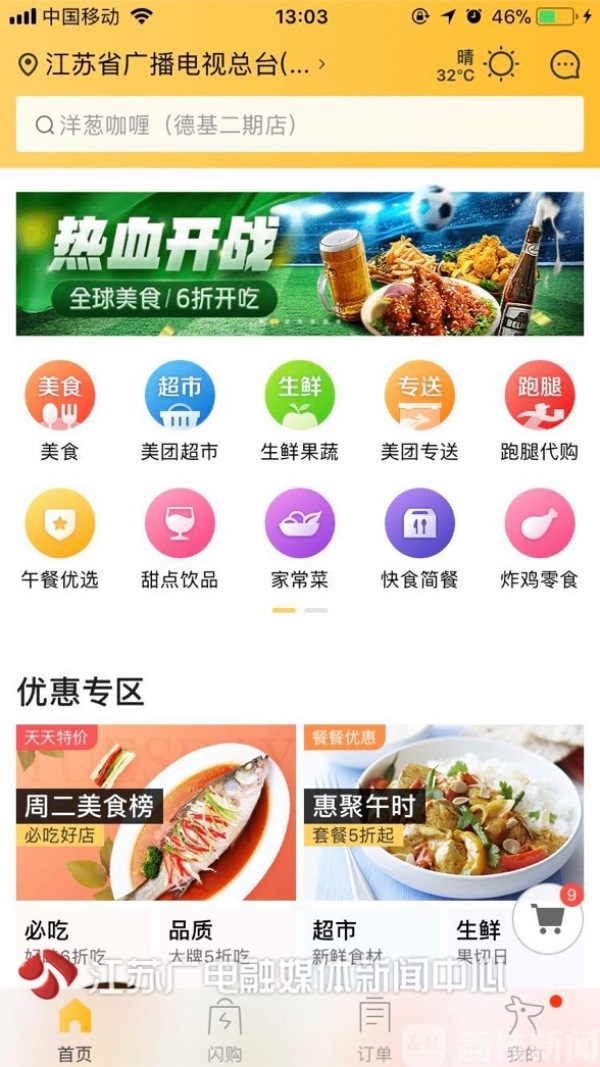Browse 生鲜果蔬 category

click(x=299, y=410)
